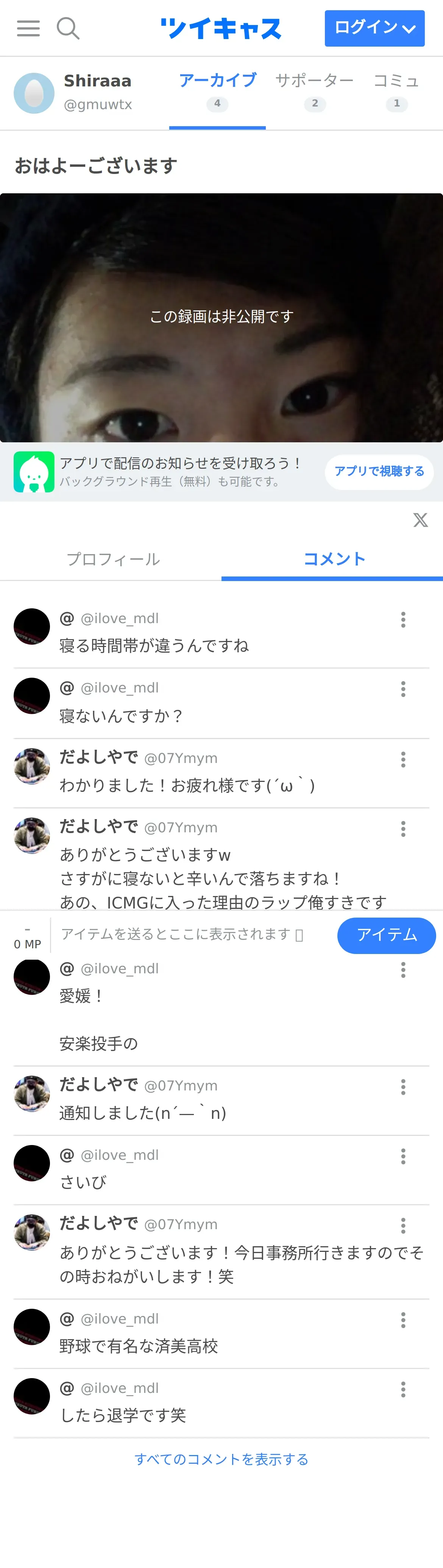This screenshot has height=1568, width=443.
Task: Open options for the 野球で有名な済美高校 comment
Action: [x=403, y=1320]
